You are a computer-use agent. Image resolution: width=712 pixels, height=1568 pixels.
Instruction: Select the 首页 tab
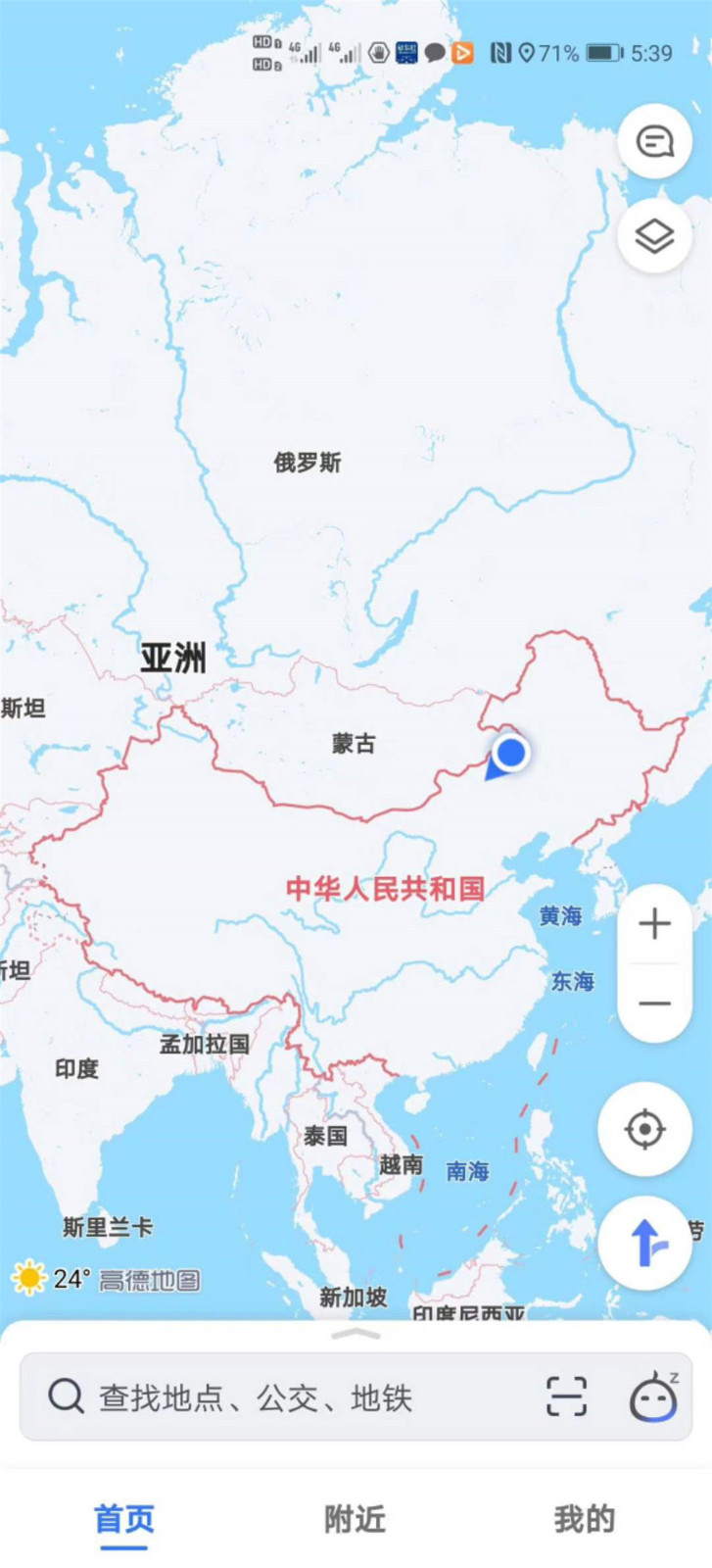coord(124,1519)
